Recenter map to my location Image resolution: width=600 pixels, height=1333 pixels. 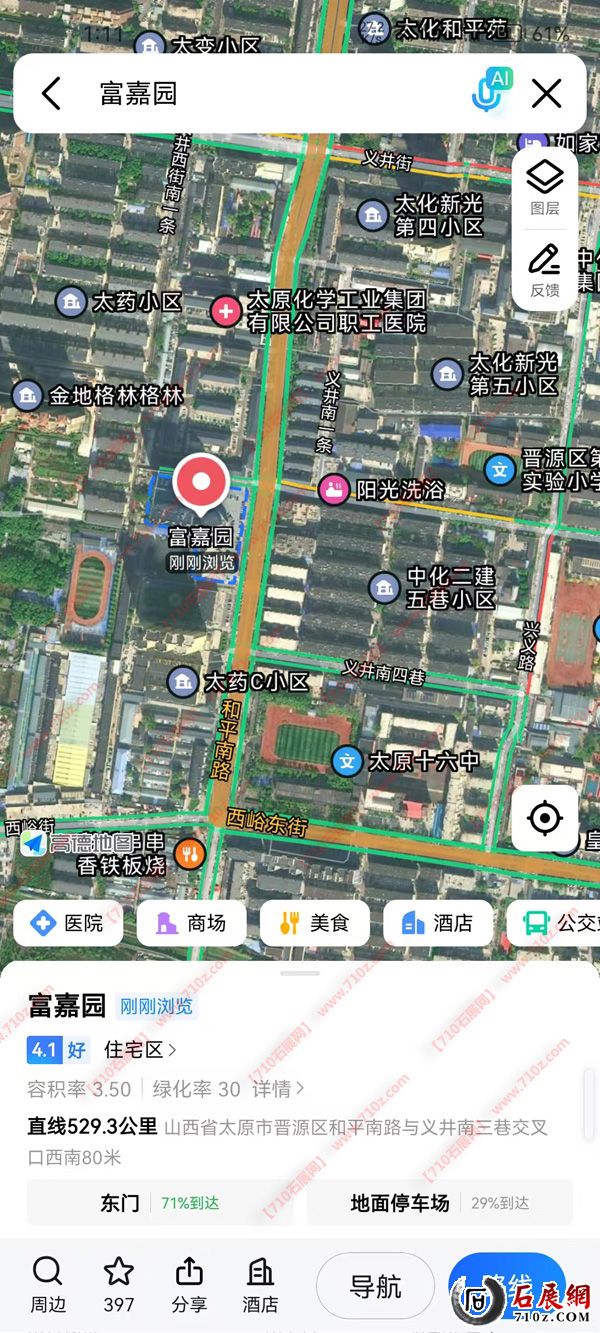coord(544,819)
